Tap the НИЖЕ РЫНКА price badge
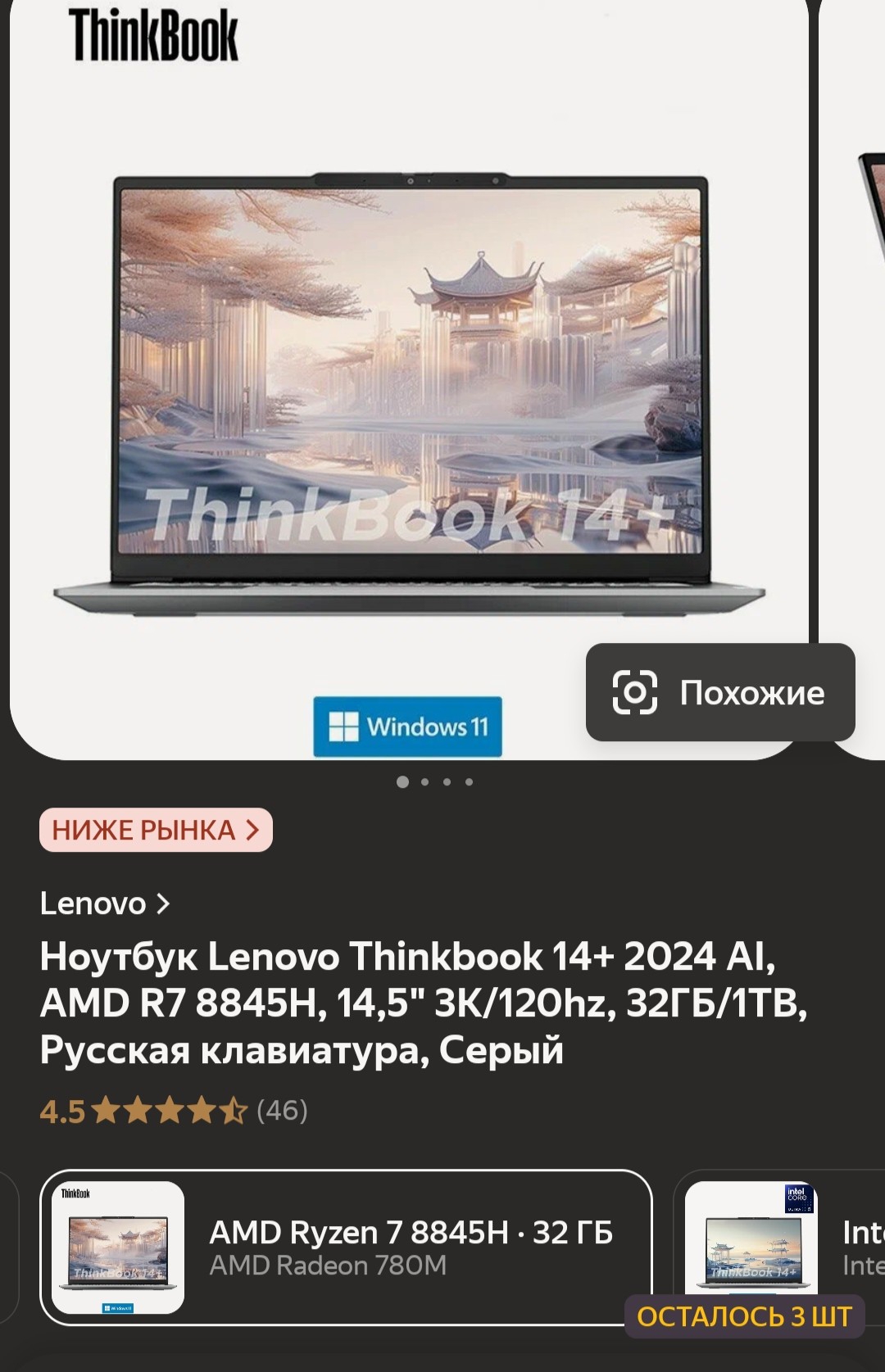The height and width of the screenshot is (1372, 885). click(x=156, y=831)
